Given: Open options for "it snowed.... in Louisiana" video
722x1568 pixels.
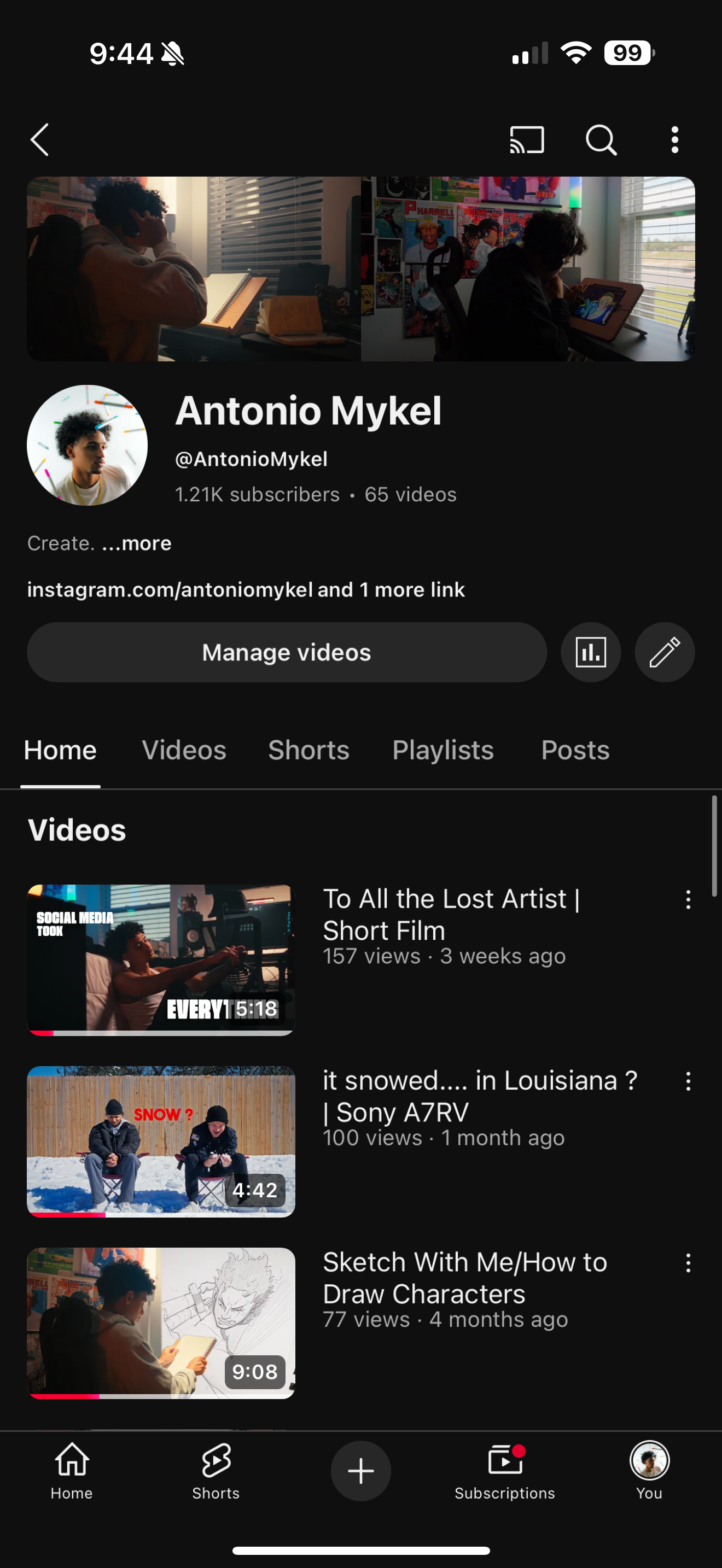Looking at the screenshot, I should pyautogui.click(x=688, y=1081).
